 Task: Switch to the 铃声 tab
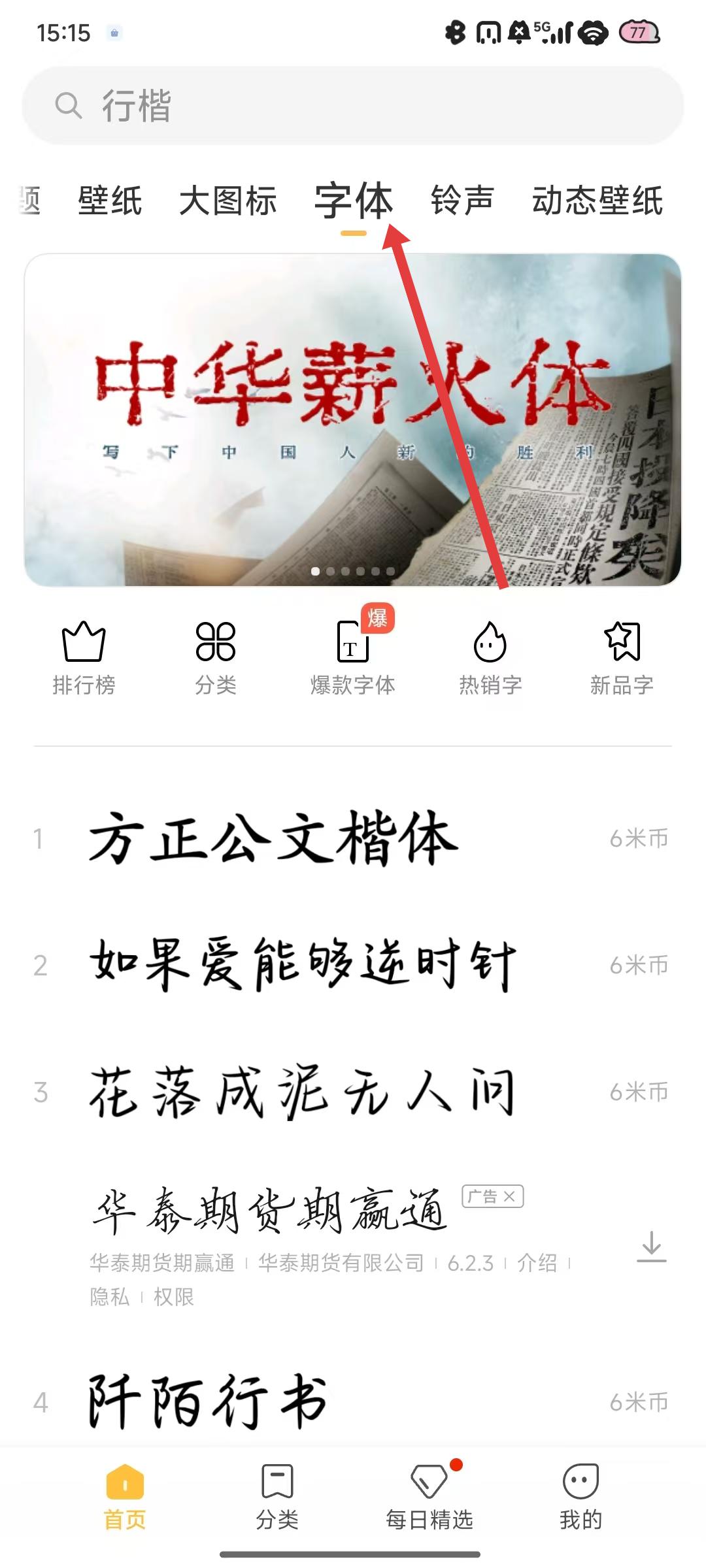462,201
